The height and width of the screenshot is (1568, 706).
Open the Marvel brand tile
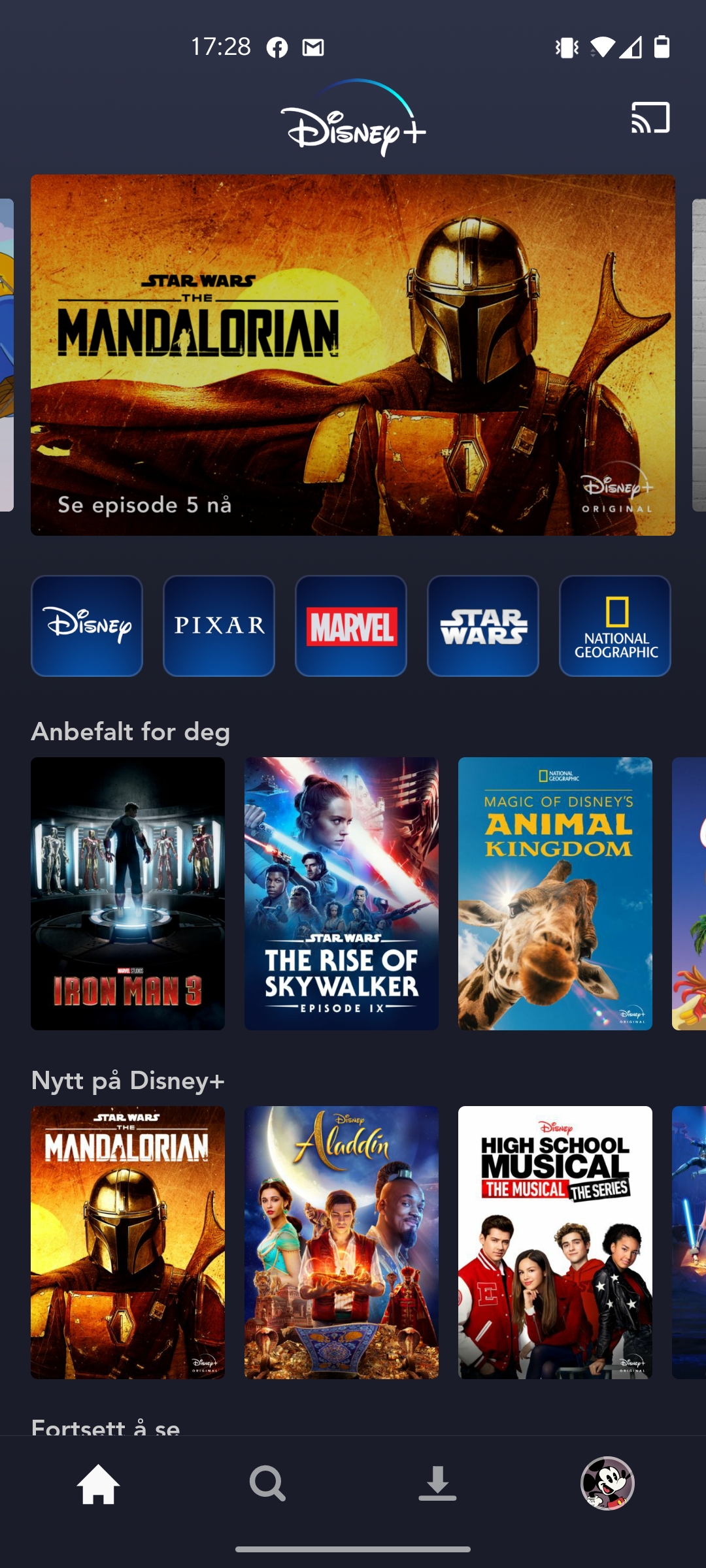pos(351,626)
